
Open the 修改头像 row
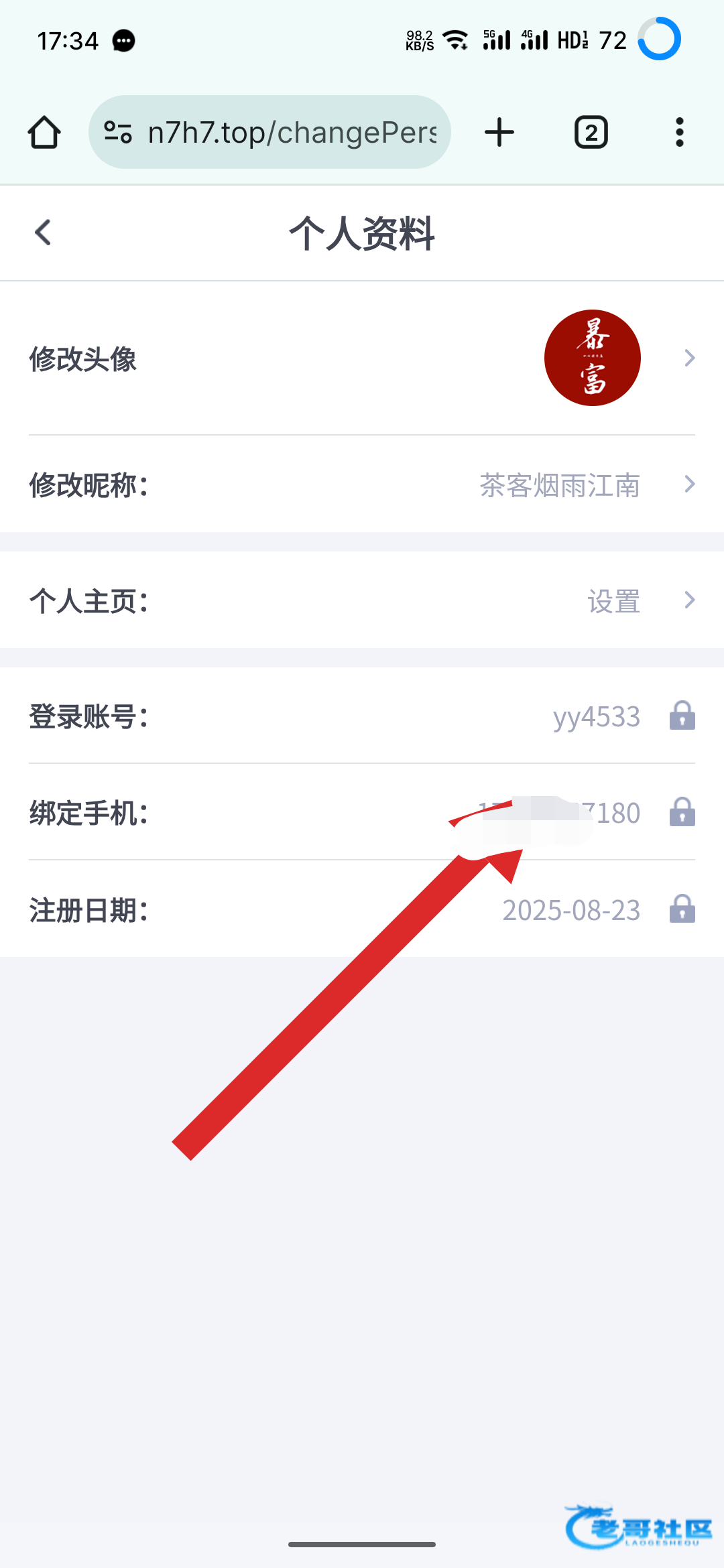coord(362,358)
